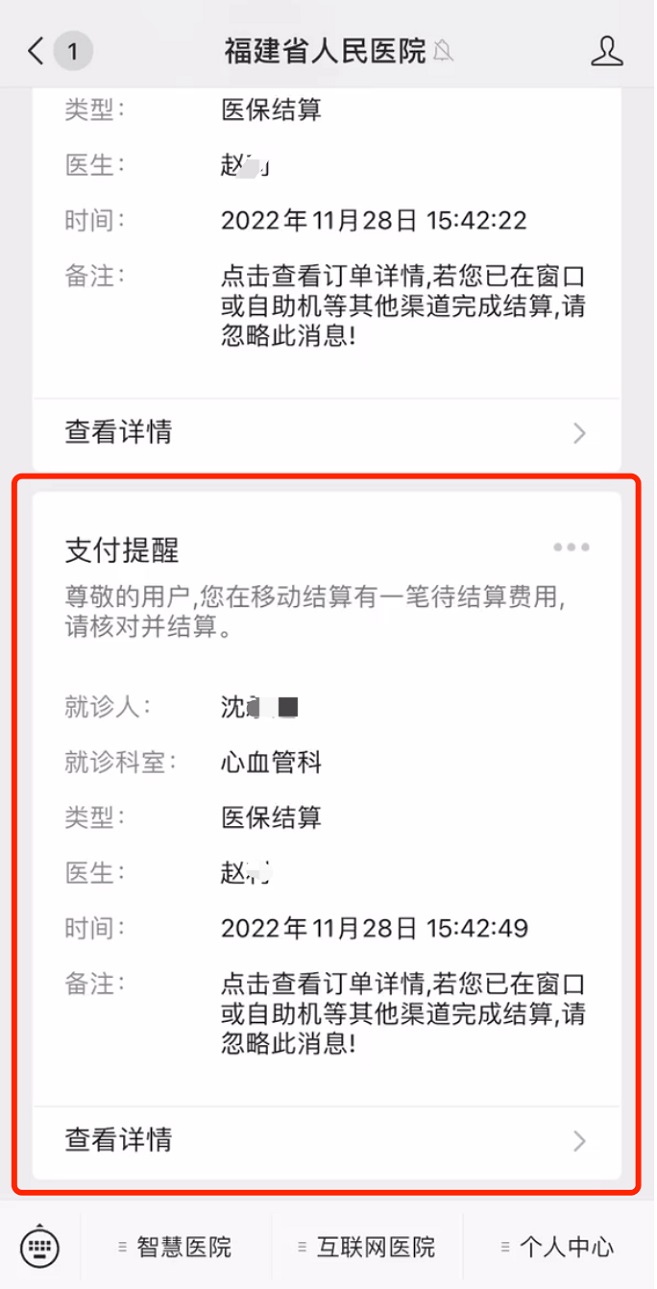Open the three-dot menu on 支付提醒 card
Screen dimensions: 657x1289
pyautogui.click(x=571, y=547)
